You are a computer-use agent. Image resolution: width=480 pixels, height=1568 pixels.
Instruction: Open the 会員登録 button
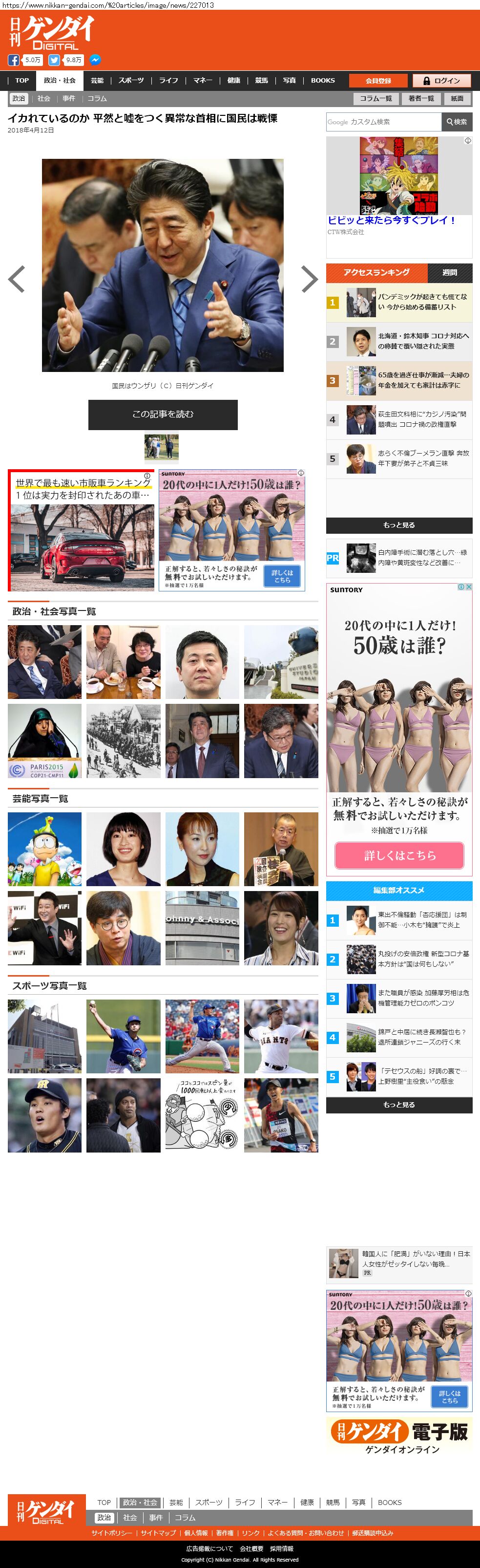click(x=378, y=81)
